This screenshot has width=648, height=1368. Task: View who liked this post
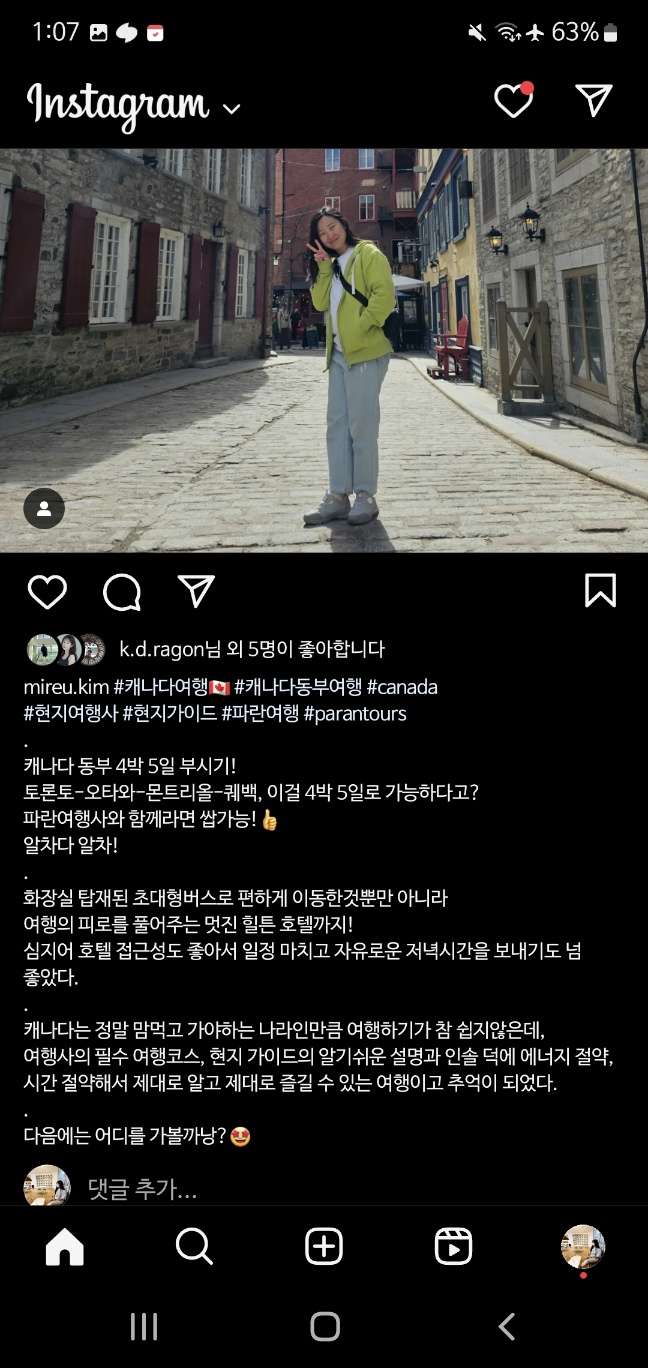(252, 650)
